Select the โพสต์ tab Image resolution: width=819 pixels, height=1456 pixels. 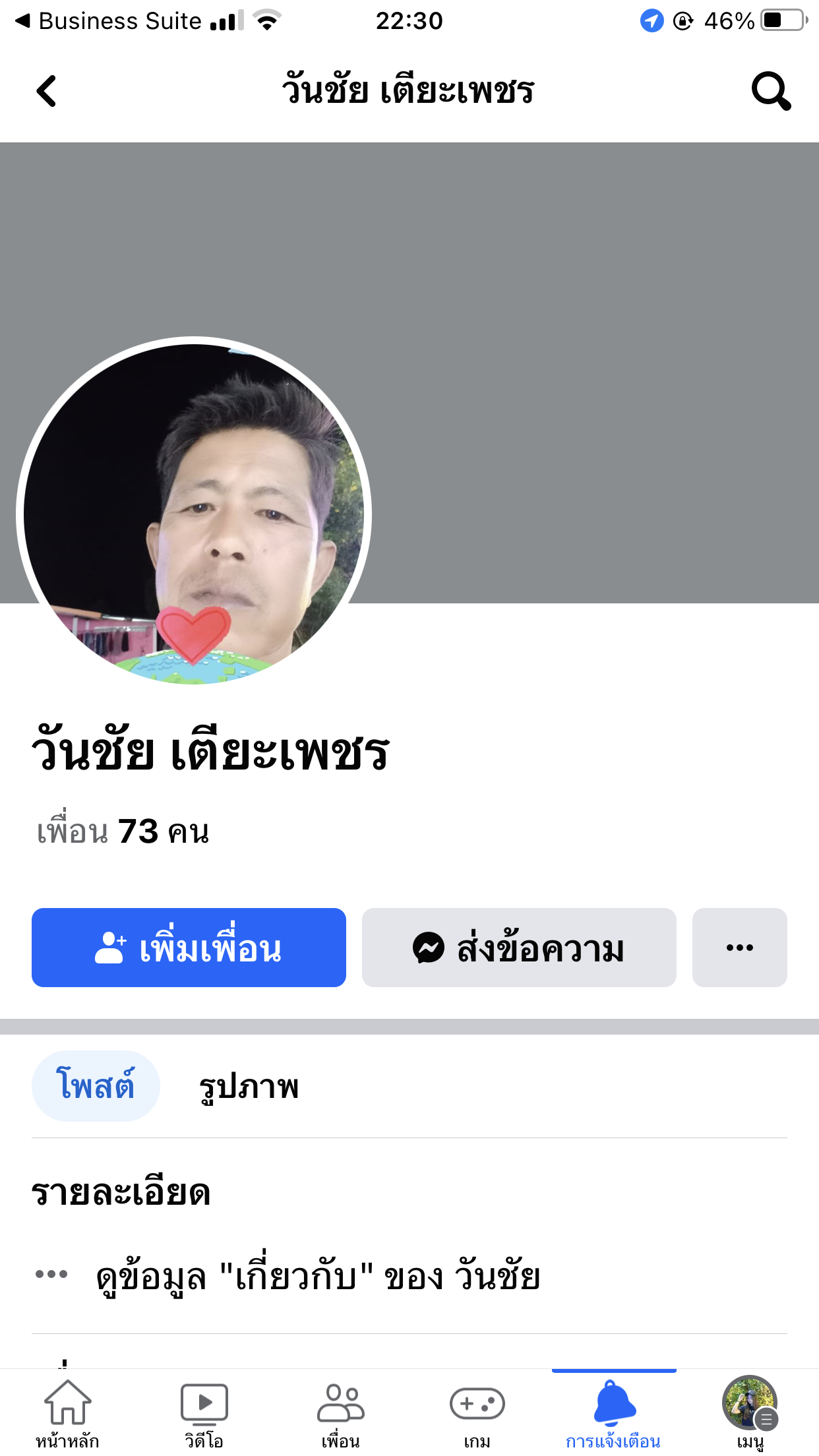(x=96, y=1085)
